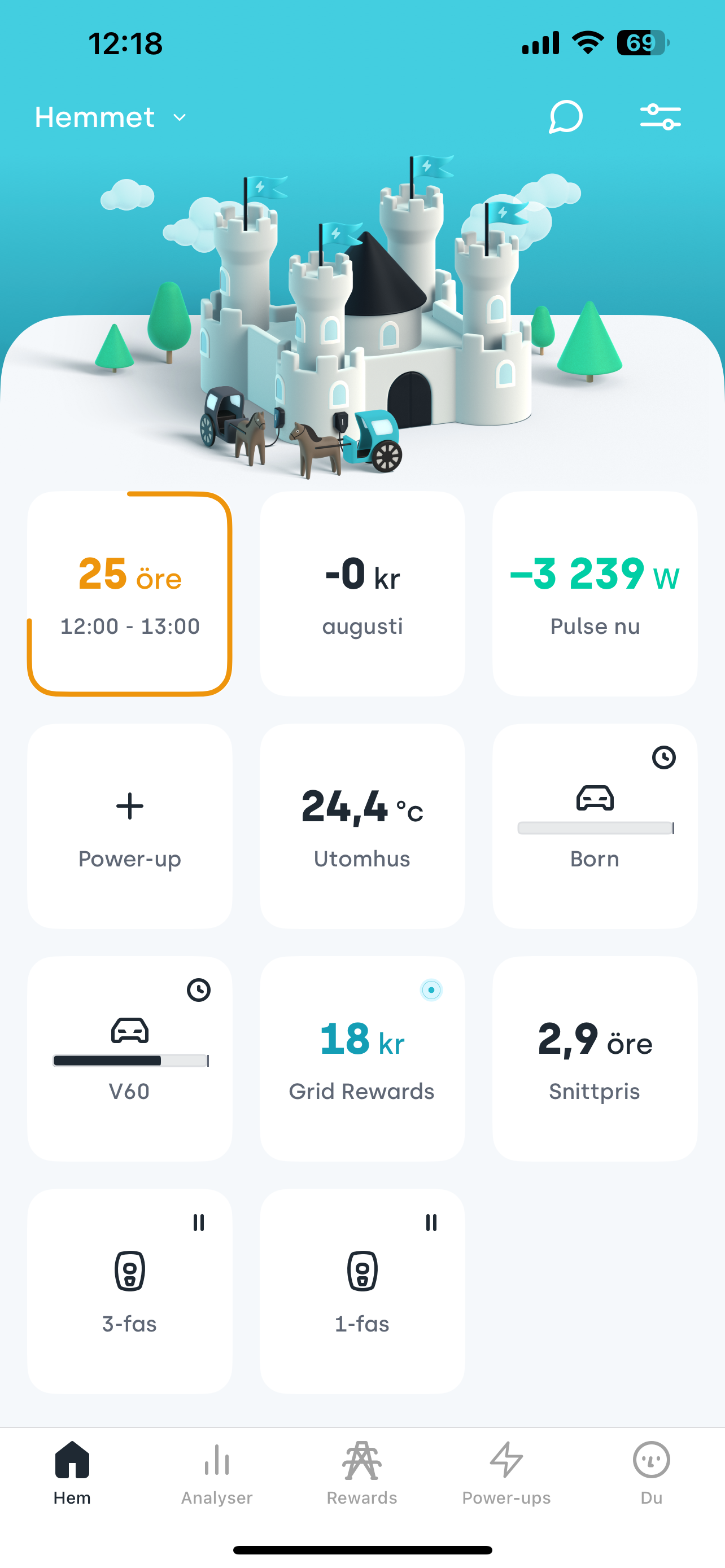Open the settings sliders icon

pyautogui.click(x=661, y=117)
